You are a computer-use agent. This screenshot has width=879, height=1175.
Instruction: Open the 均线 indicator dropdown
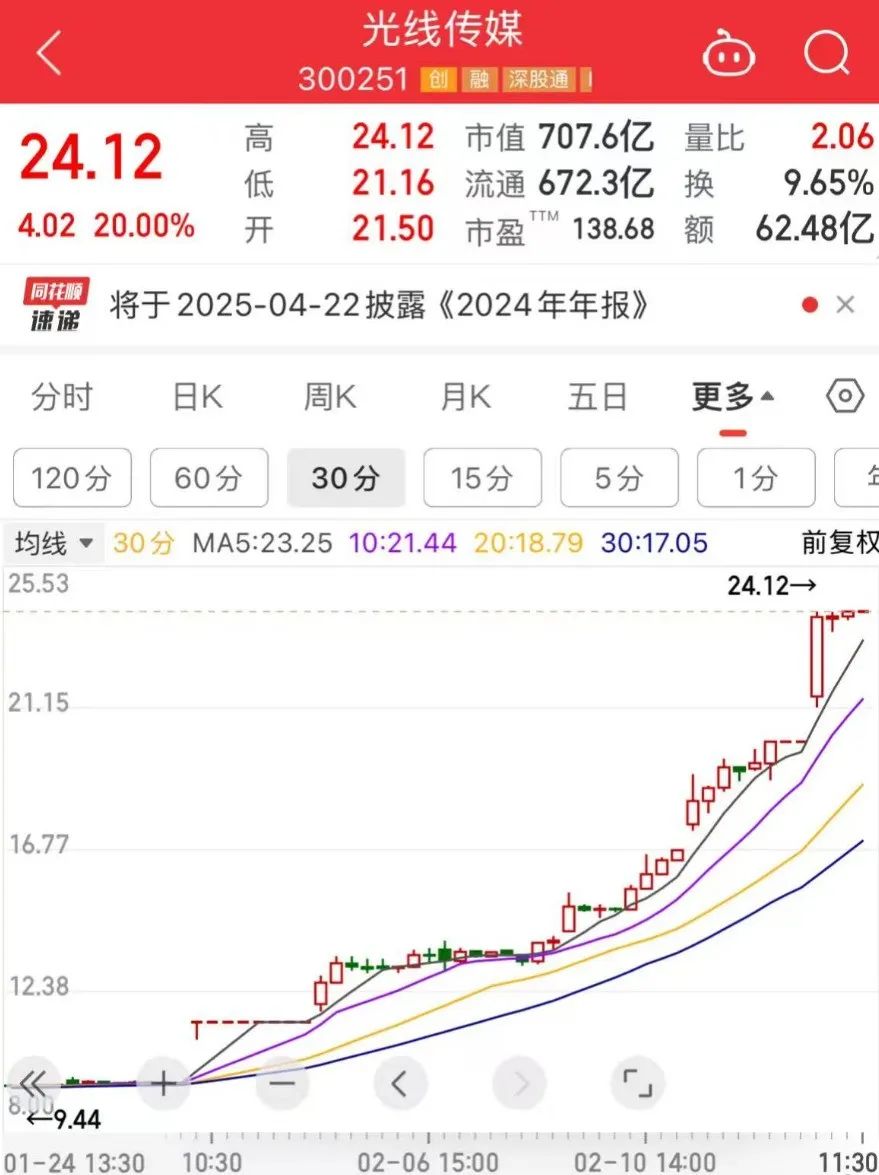pos(54,543)
